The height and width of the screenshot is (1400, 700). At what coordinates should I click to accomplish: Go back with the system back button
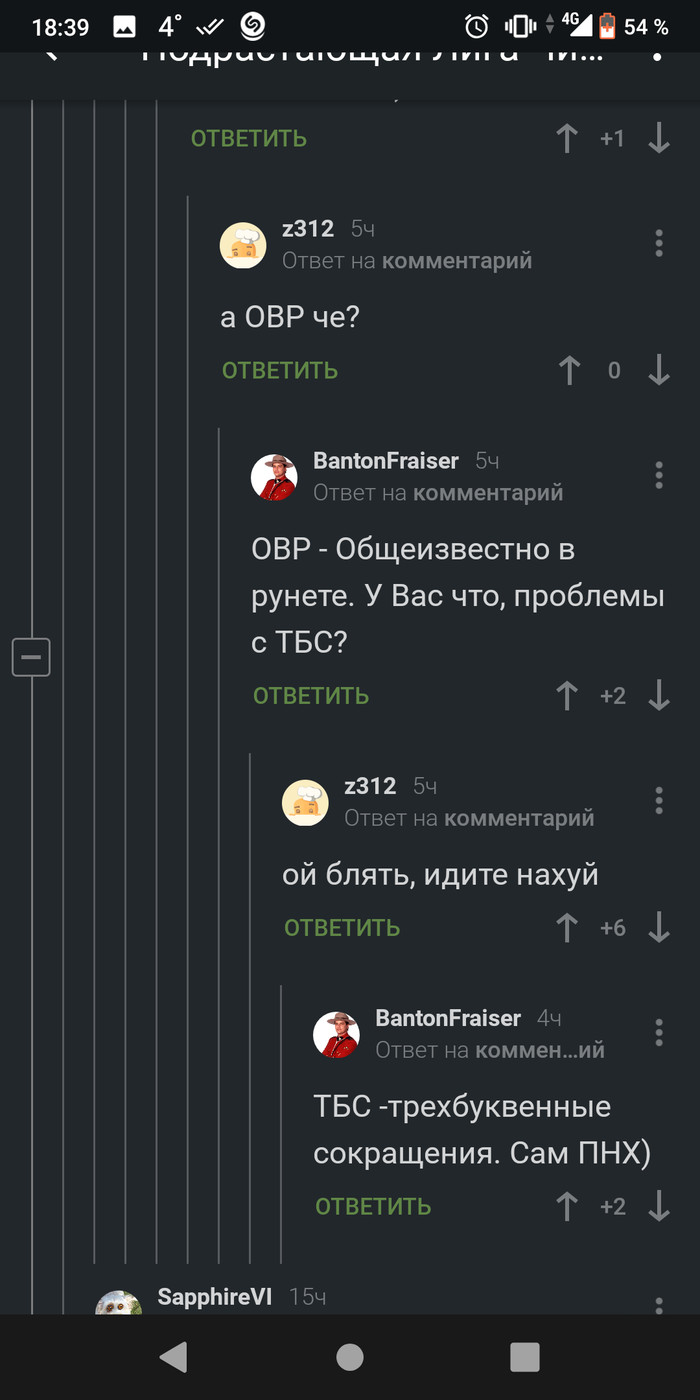(x=174, y=1357)
